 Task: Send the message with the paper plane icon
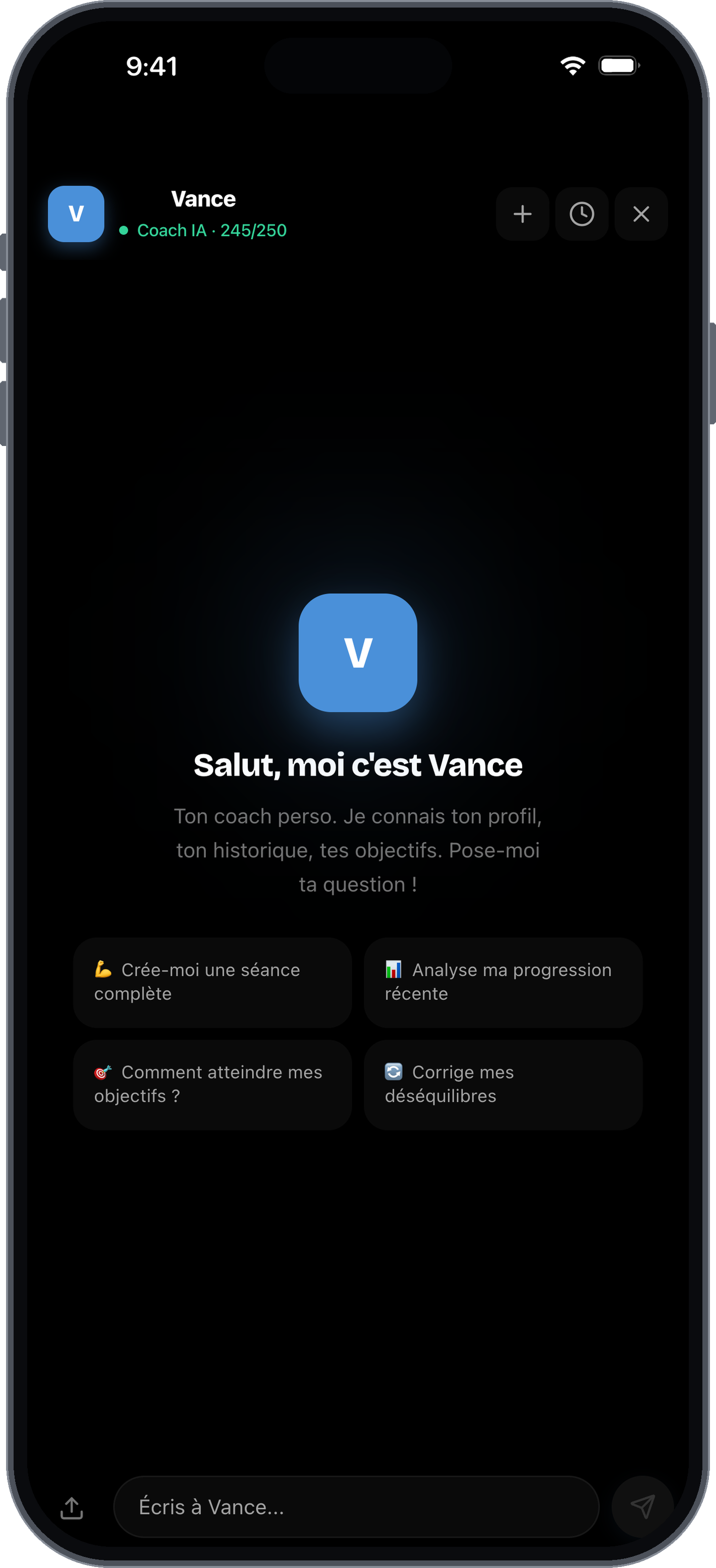(642, 1506)
